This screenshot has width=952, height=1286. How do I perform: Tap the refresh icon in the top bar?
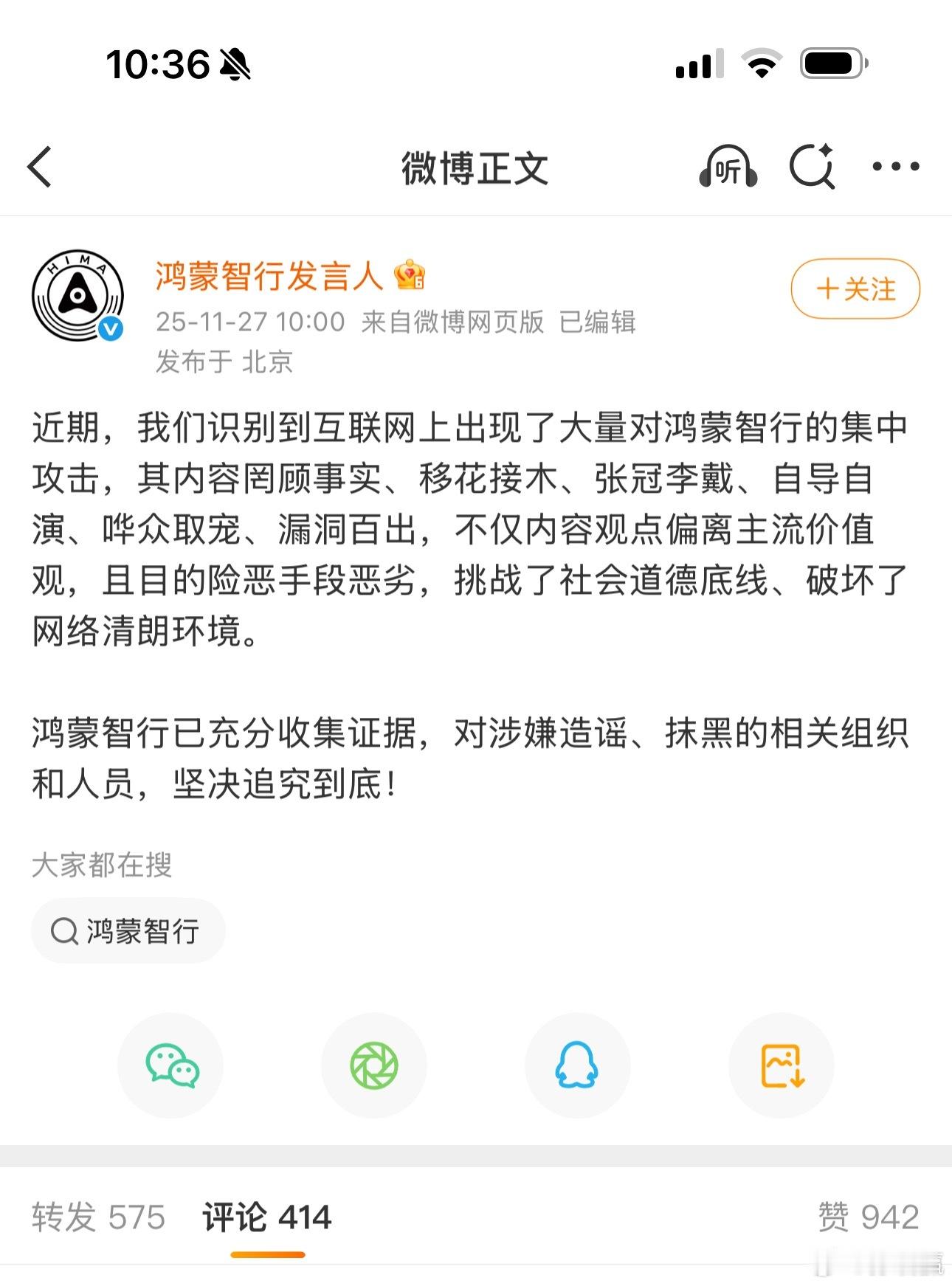[812, 167]
